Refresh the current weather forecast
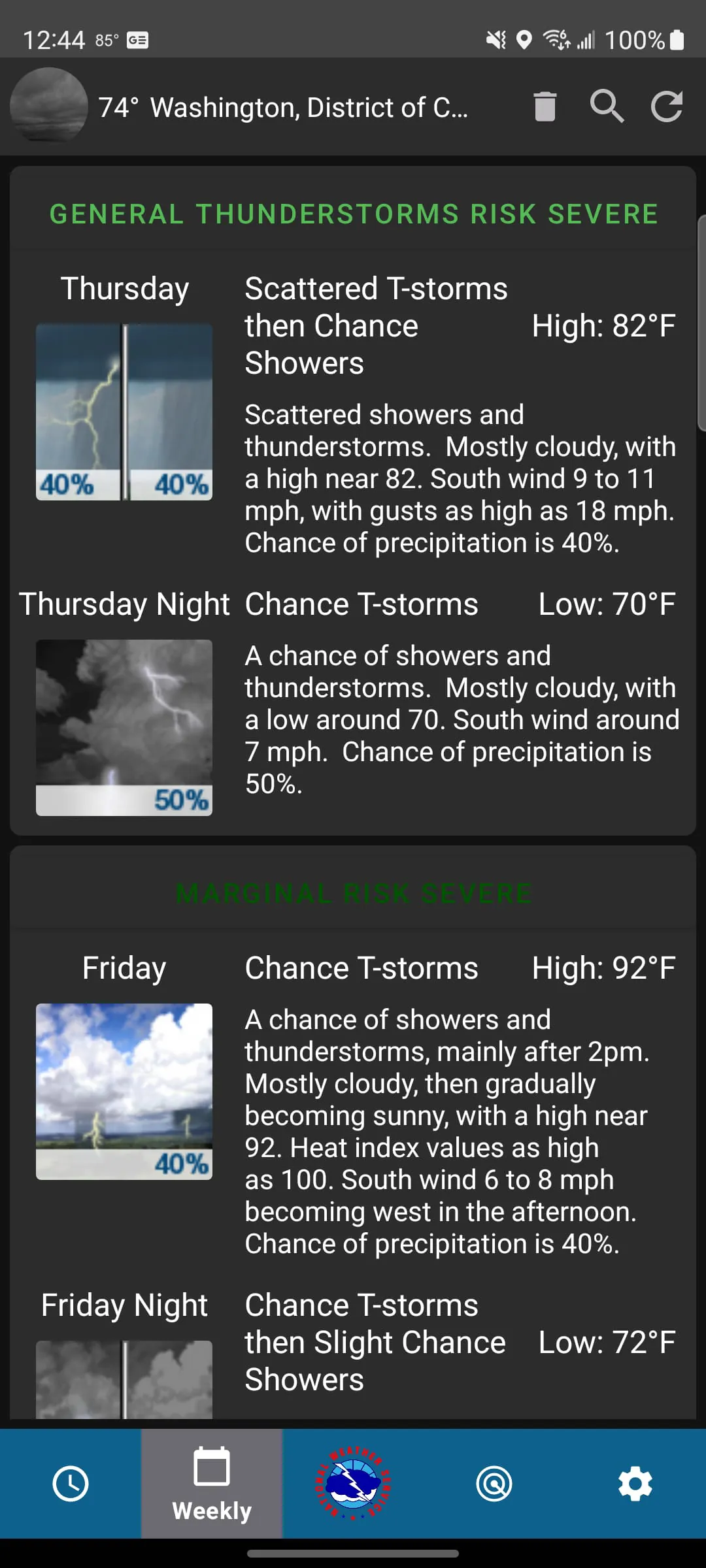The image size is (706, 1568). coord(666,106)
